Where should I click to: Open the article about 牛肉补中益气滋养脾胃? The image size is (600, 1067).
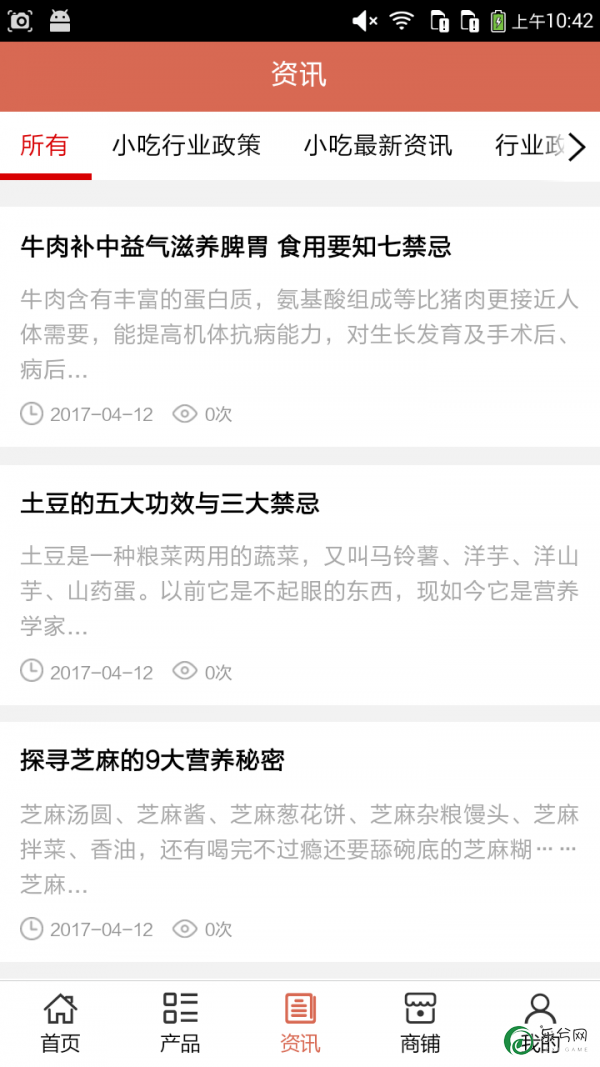[300, 327]
